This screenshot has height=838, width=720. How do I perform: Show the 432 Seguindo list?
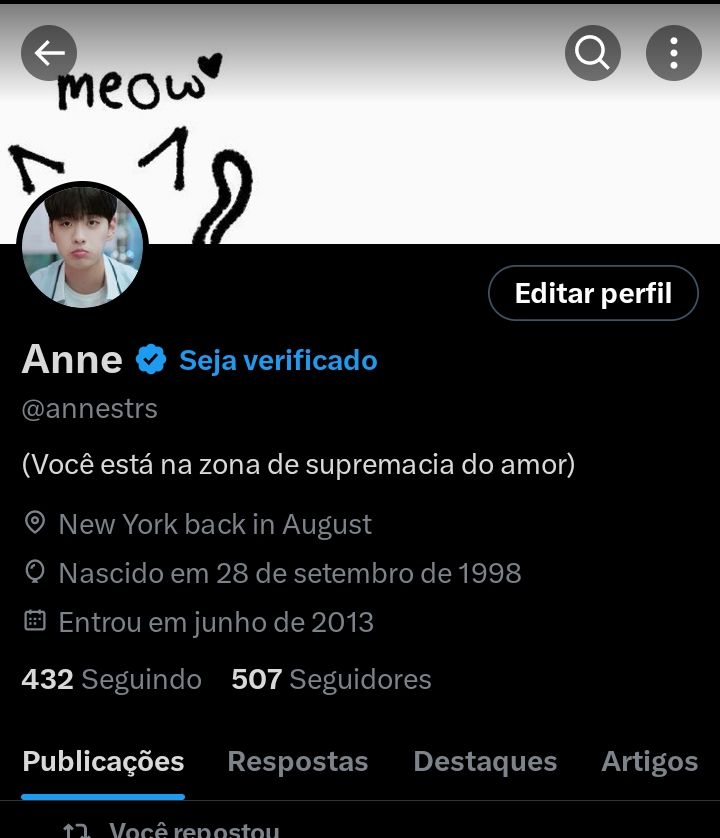point(111,680)
